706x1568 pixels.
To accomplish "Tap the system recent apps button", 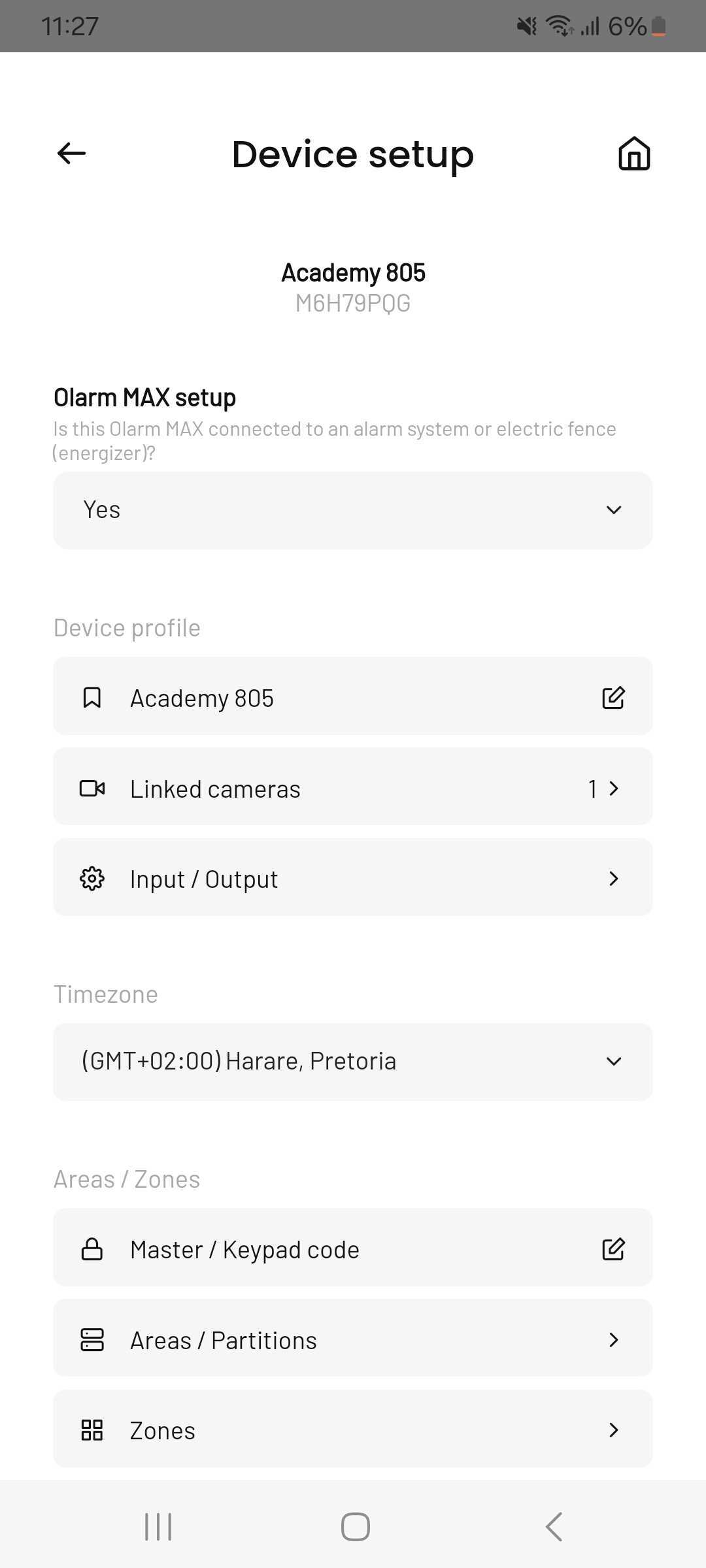I will (x=158, y=1527).
